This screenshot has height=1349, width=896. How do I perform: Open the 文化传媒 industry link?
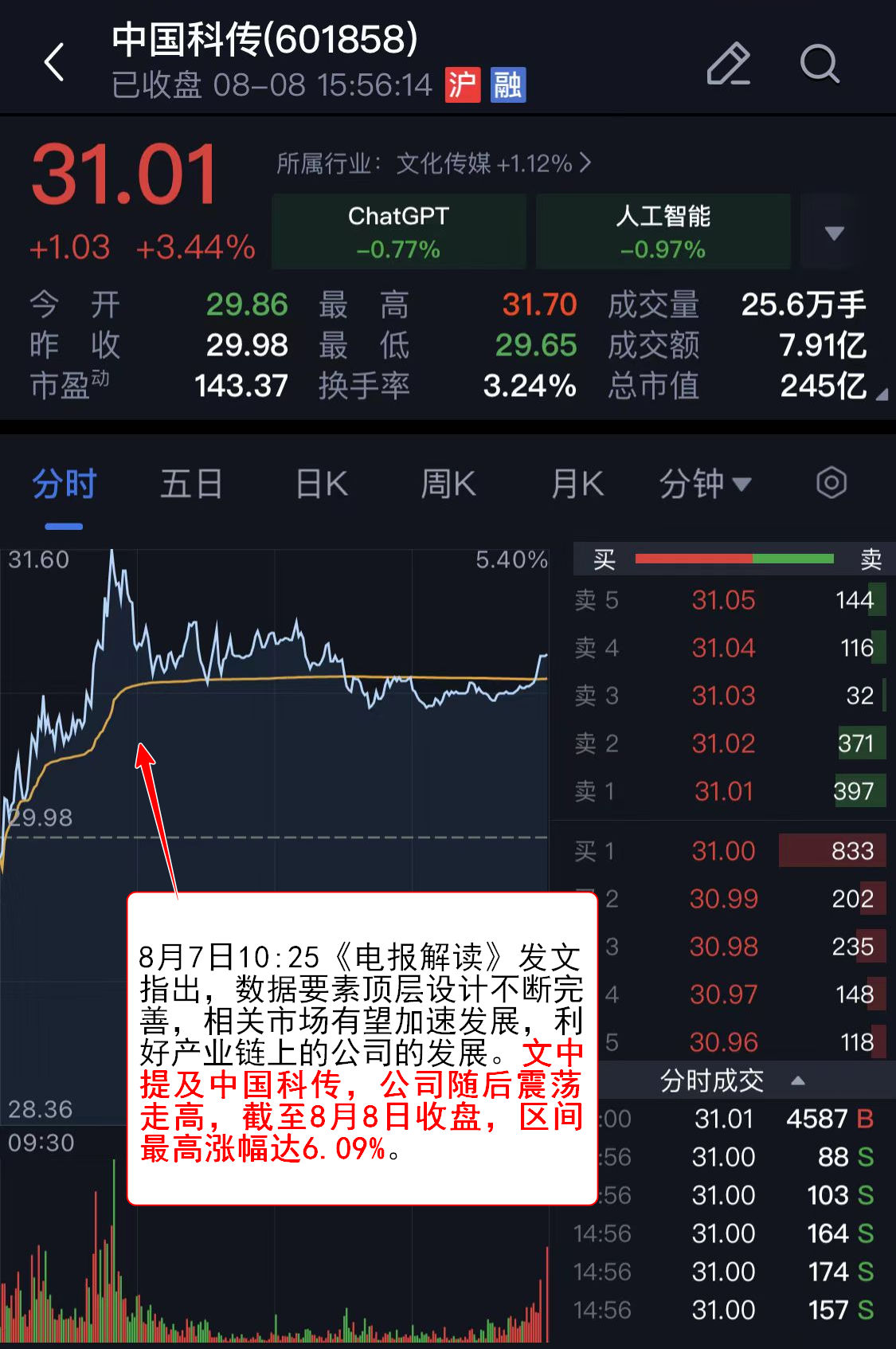coord(433,164)
